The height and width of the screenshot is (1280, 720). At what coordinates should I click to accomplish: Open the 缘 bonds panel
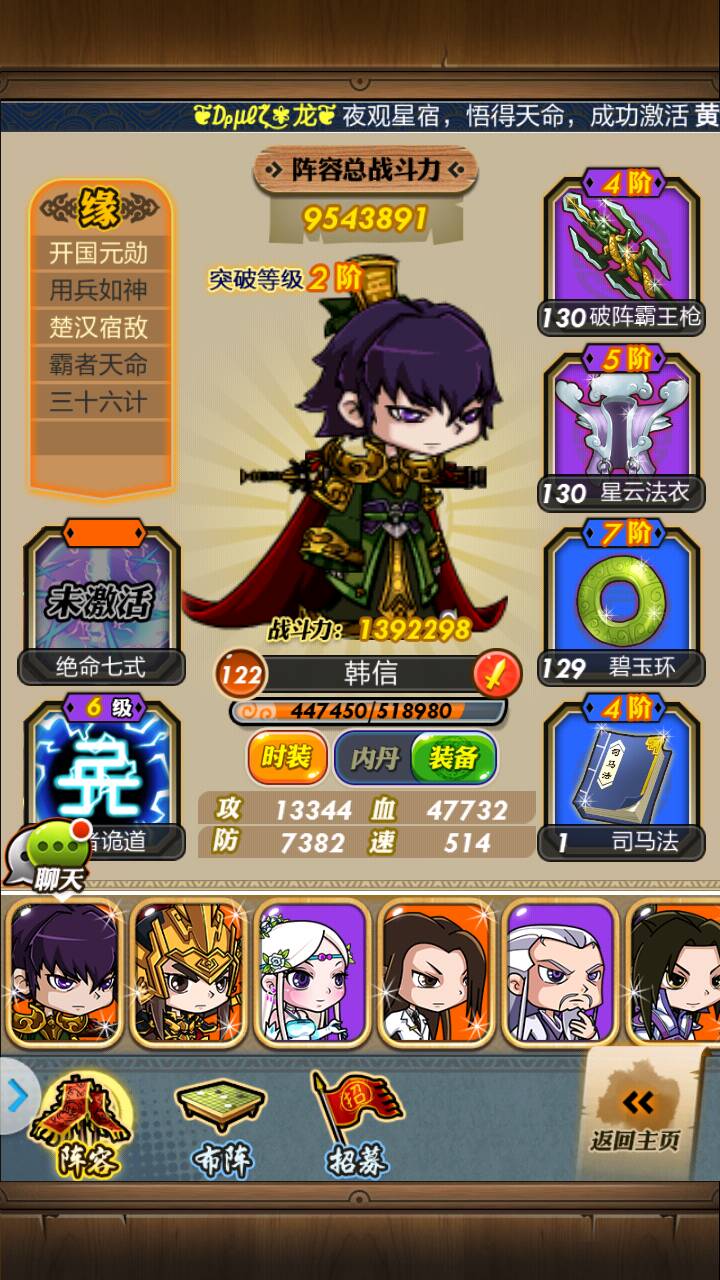pos(100,210)
